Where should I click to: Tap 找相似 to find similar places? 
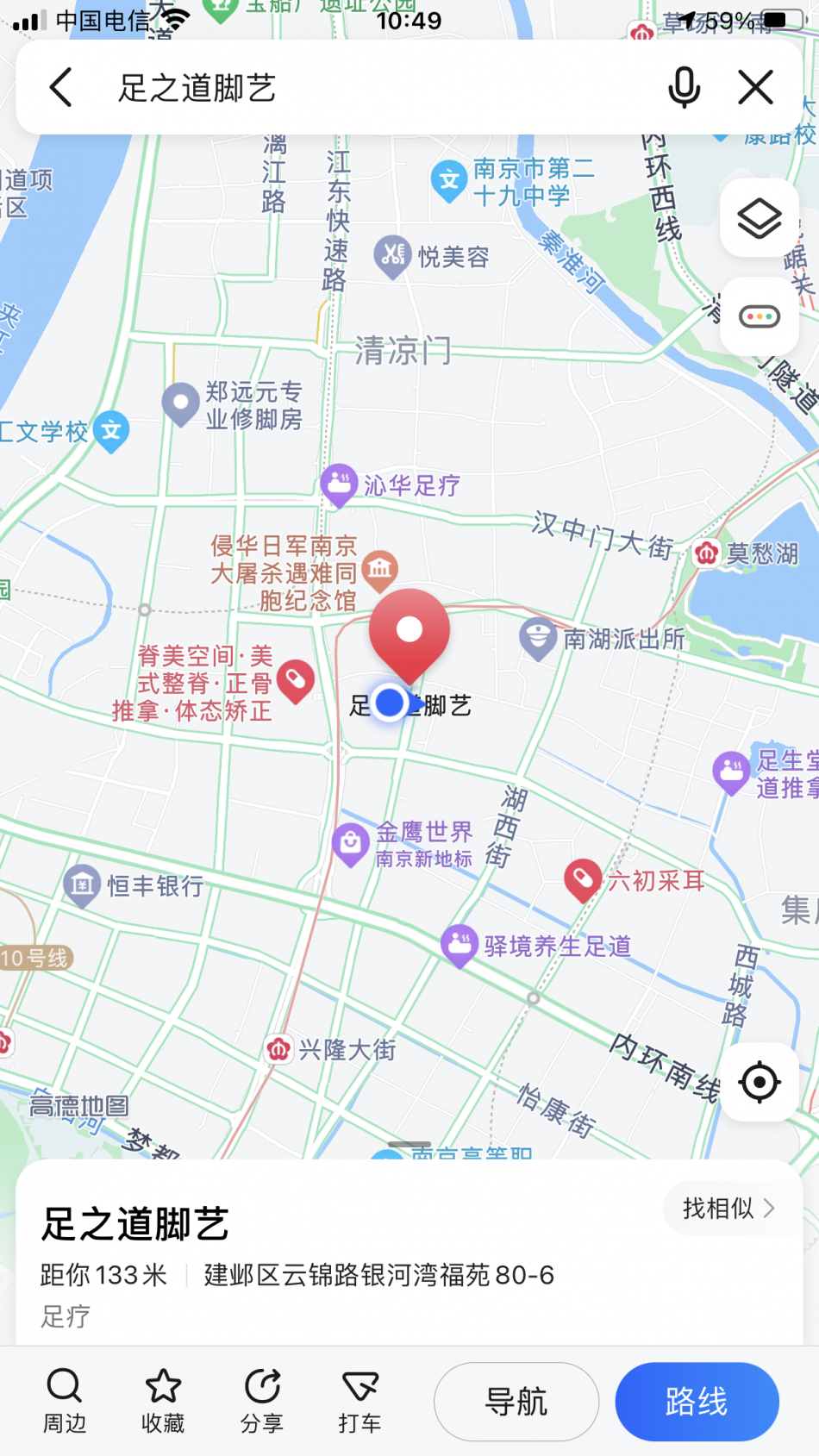pyautogui.click(x=728, y=1209)
